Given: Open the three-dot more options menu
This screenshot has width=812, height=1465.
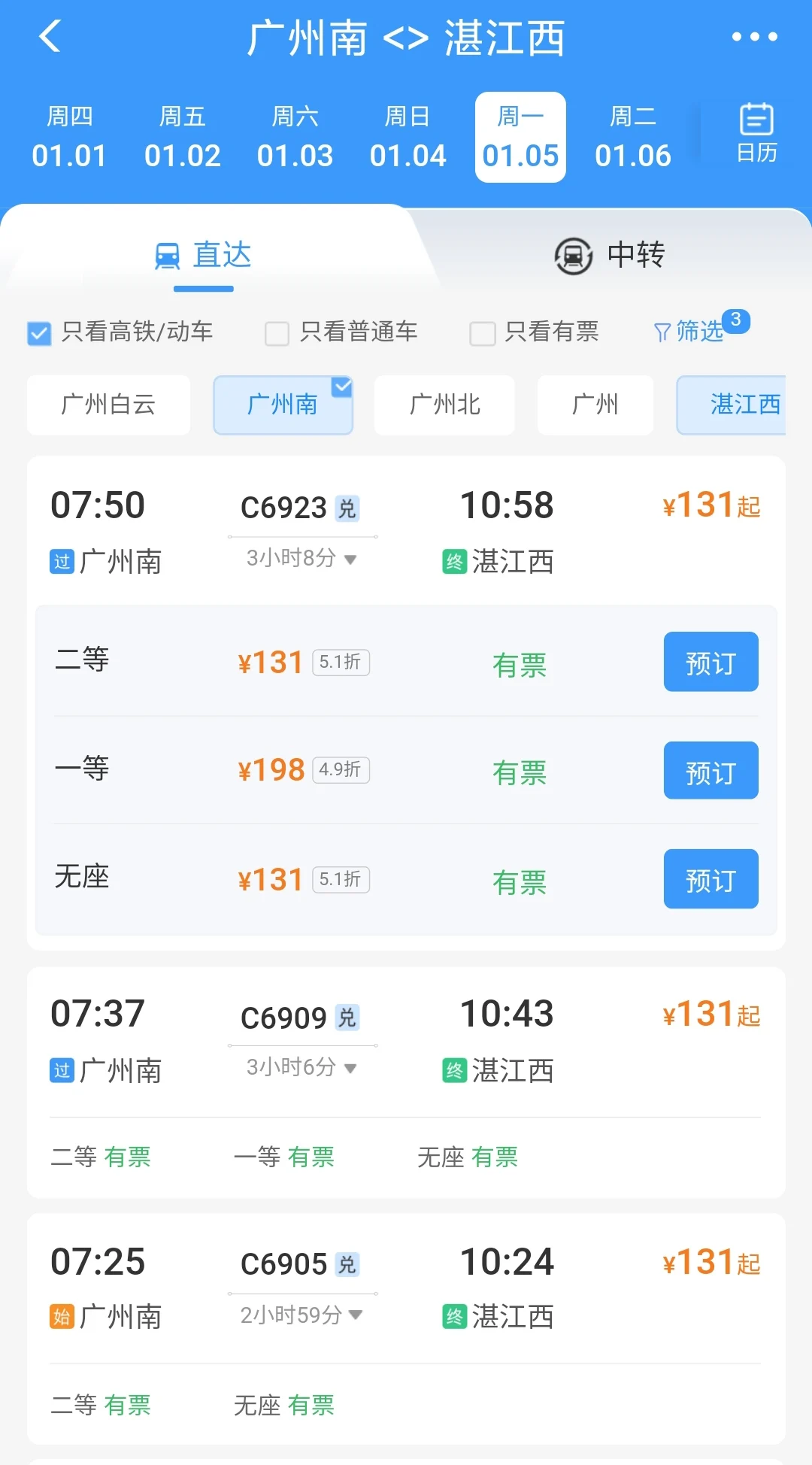Looking at the screenshot, I should [x=756, y=36].
